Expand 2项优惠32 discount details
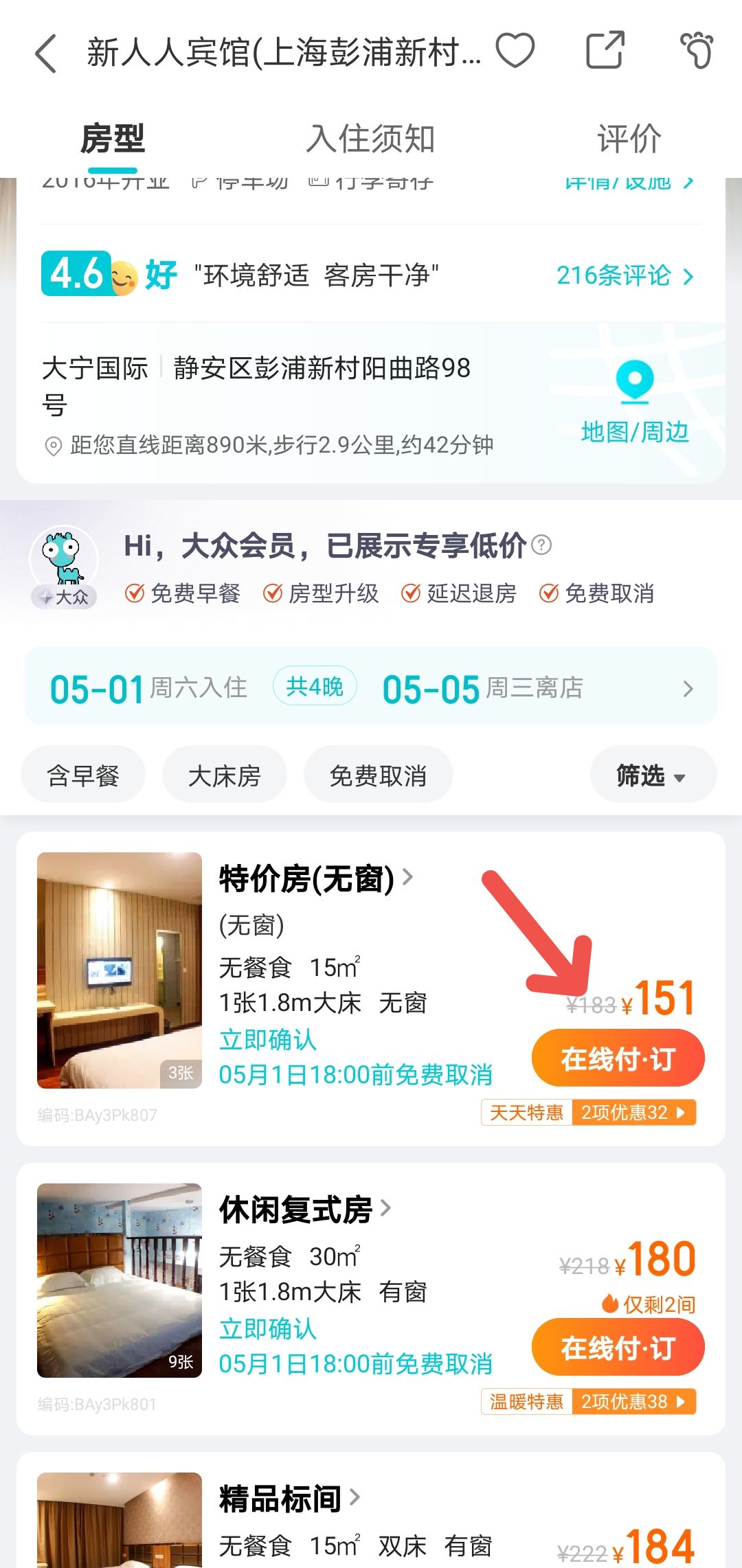Viewport: 742px width, 1568px height. click(x=633, y=1113)
